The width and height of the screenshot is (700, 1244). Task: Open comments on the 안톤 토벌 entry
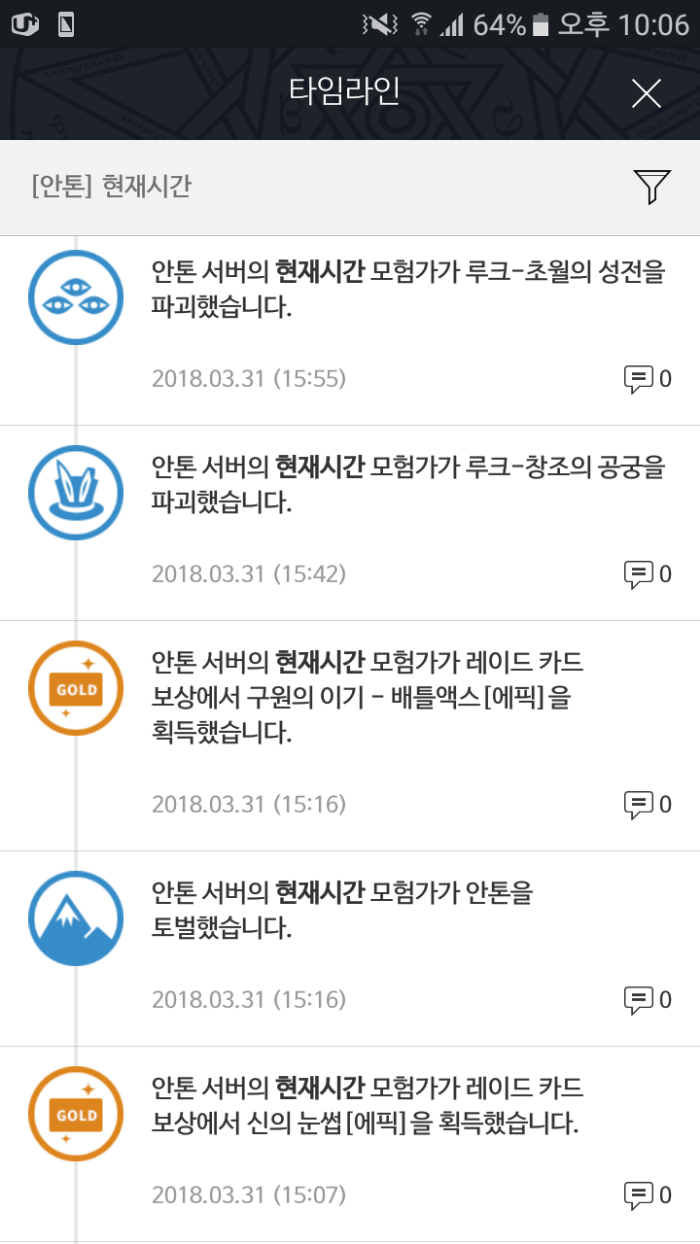click(647, 999)
